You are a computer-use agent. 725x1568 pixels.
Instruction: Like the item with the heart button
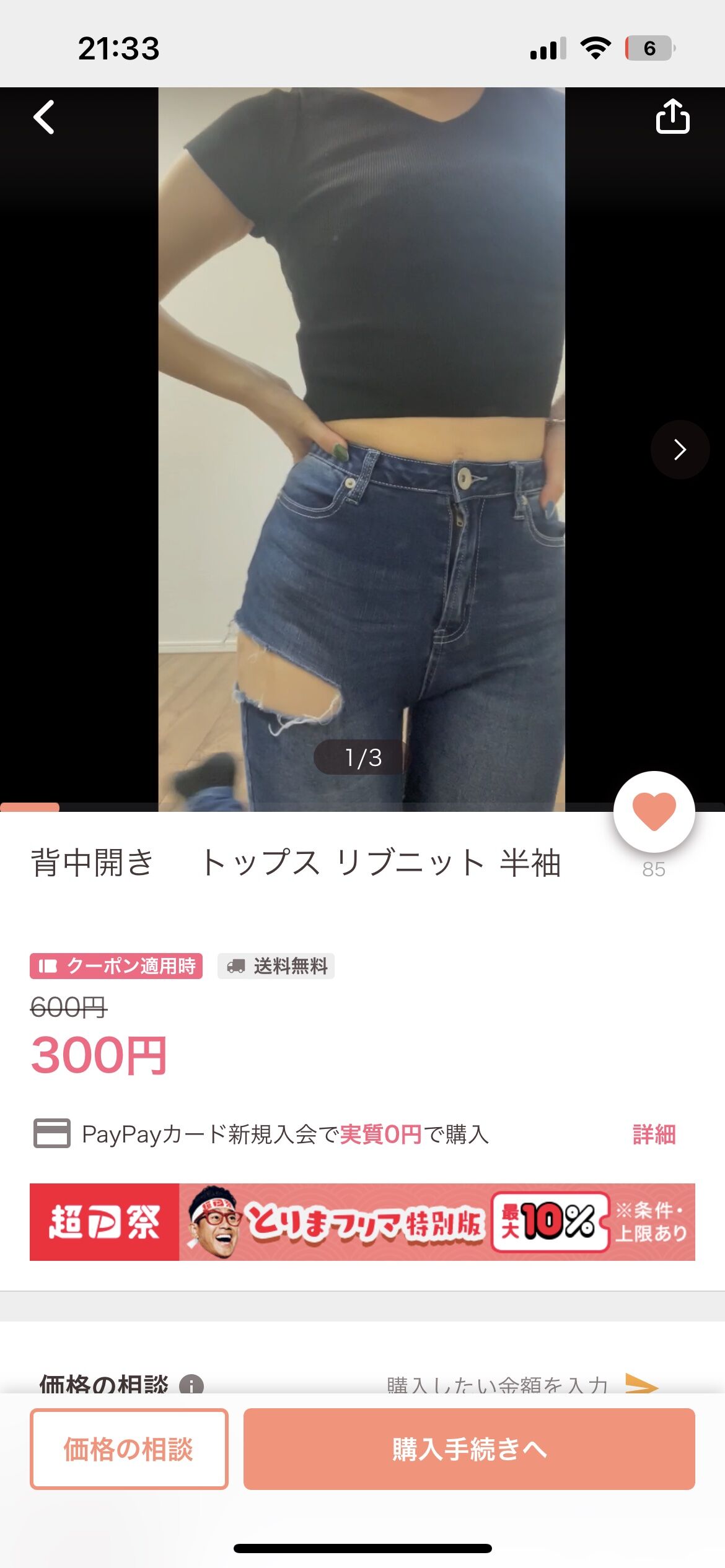(654, 811)
